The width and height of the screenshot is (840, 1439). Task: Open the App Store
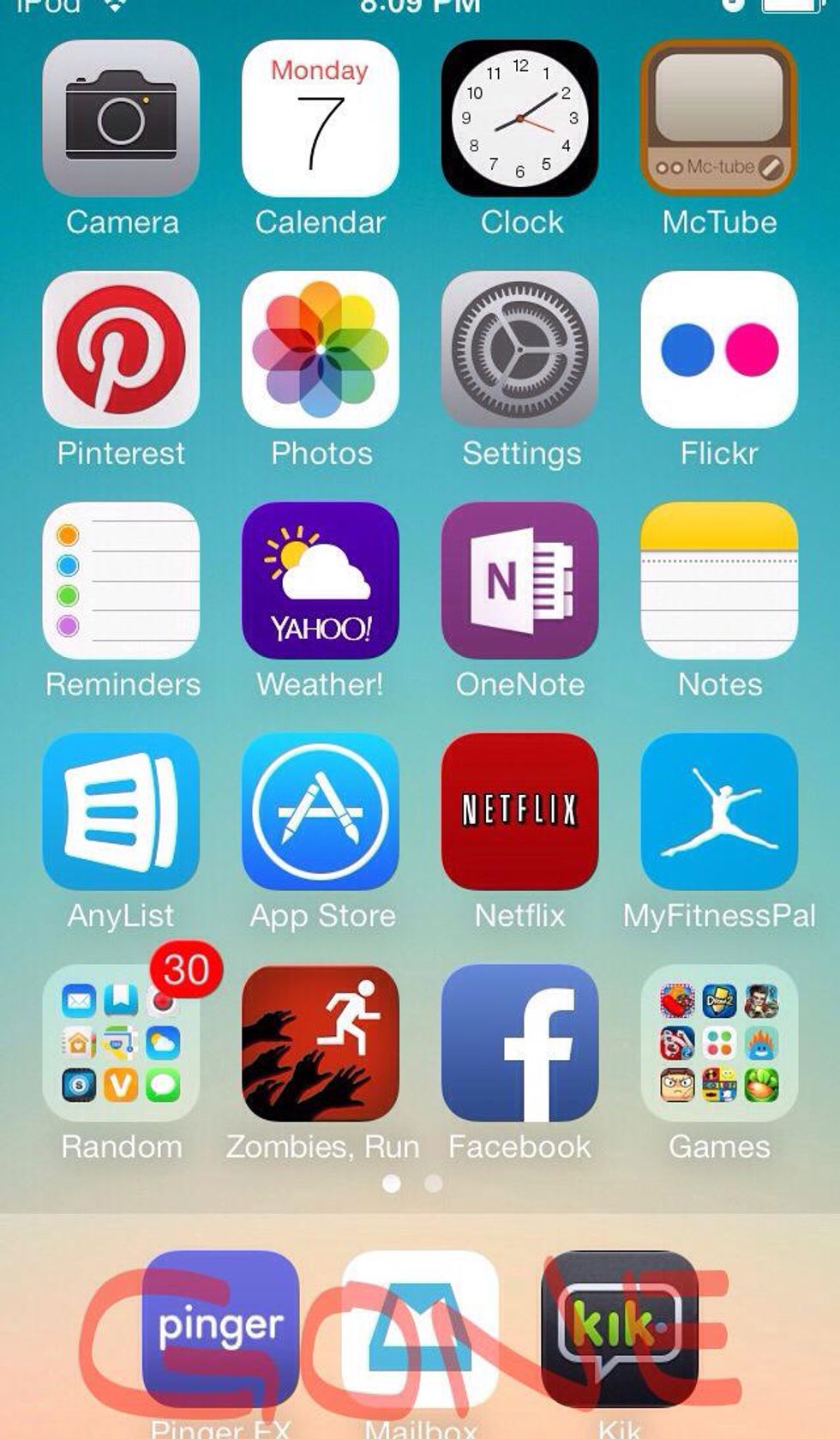[x=321, y=811]
